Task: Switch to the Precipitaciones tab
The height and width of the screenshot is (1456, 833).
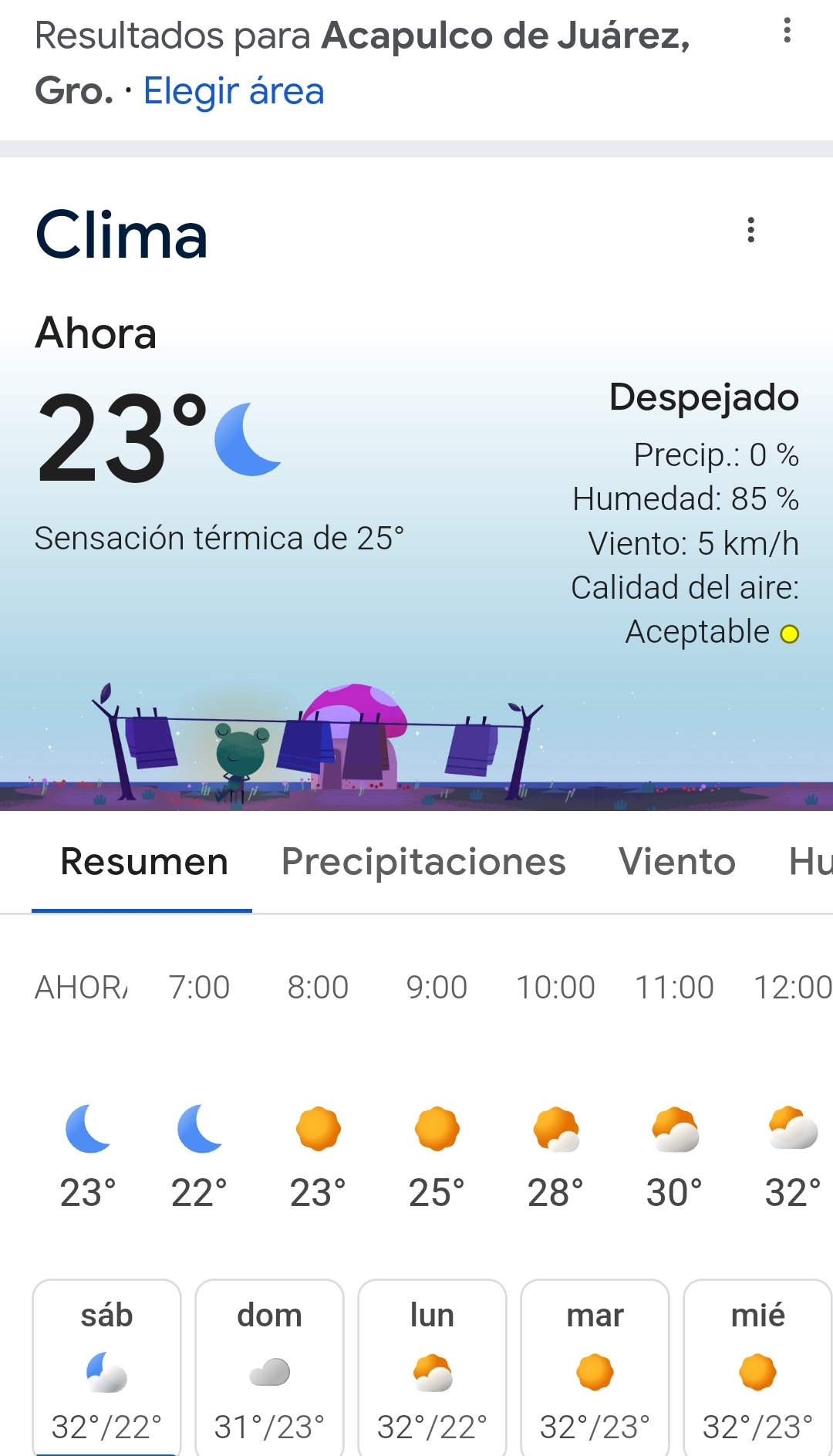Action: 423,862
